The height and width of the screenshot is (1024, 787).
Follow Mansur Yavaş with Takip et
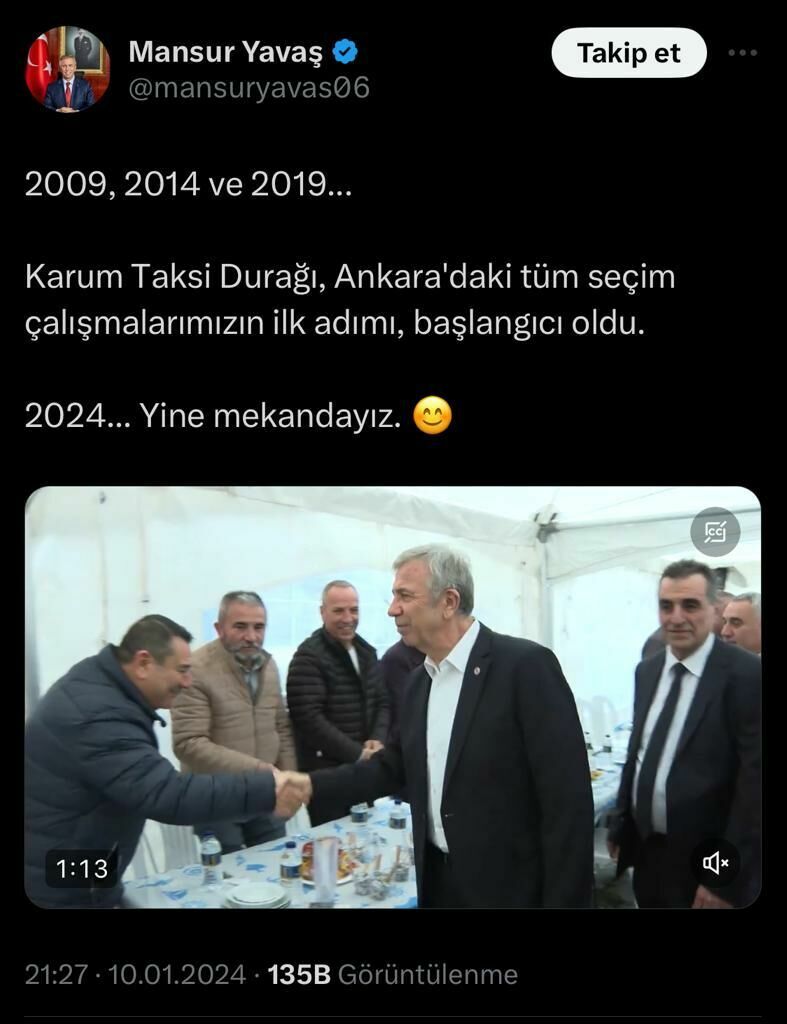[x=628, y=53]
